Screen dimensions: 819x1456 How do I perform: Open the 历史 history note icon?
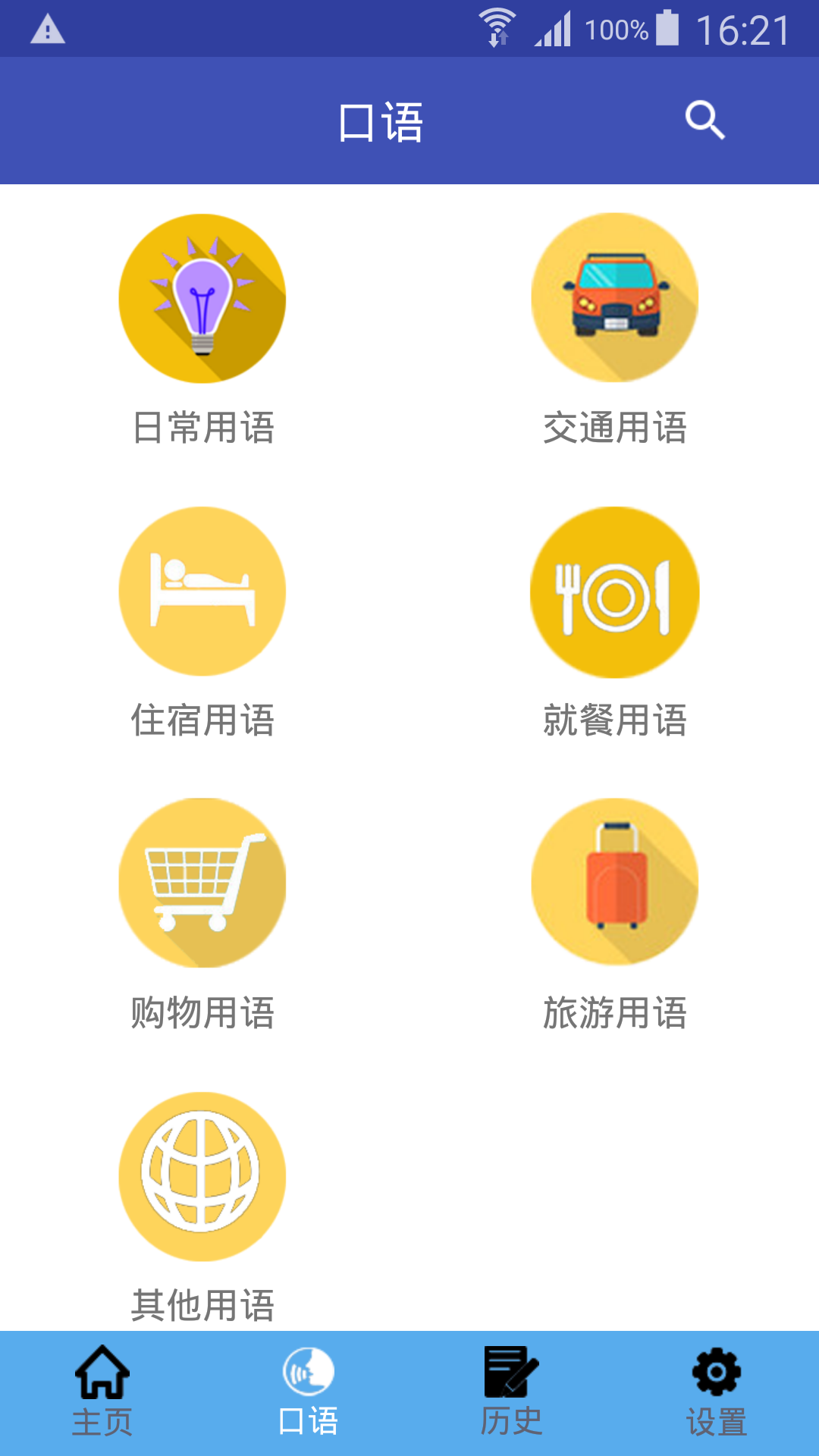coord(511,1373)
